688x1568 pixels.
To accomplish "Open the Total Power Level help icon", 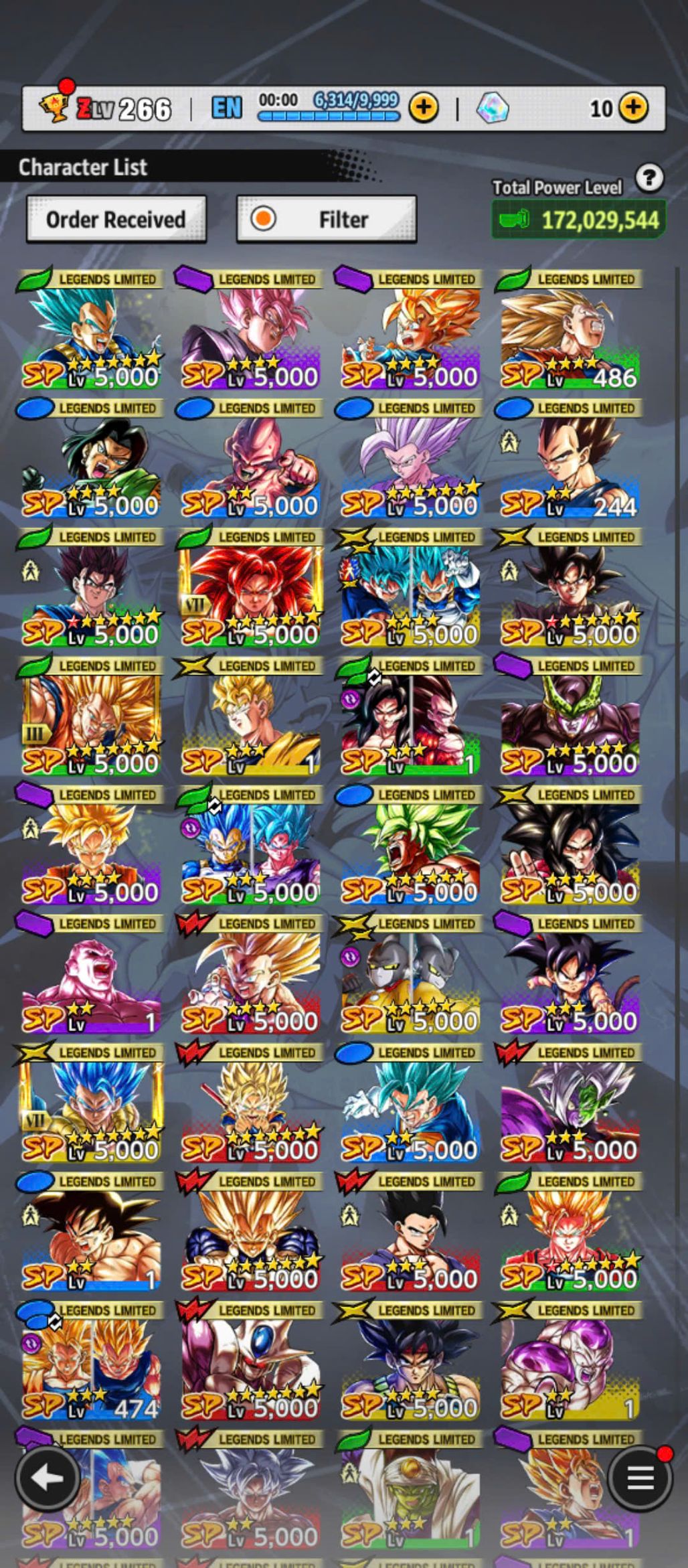I will (x=649, y=178).
